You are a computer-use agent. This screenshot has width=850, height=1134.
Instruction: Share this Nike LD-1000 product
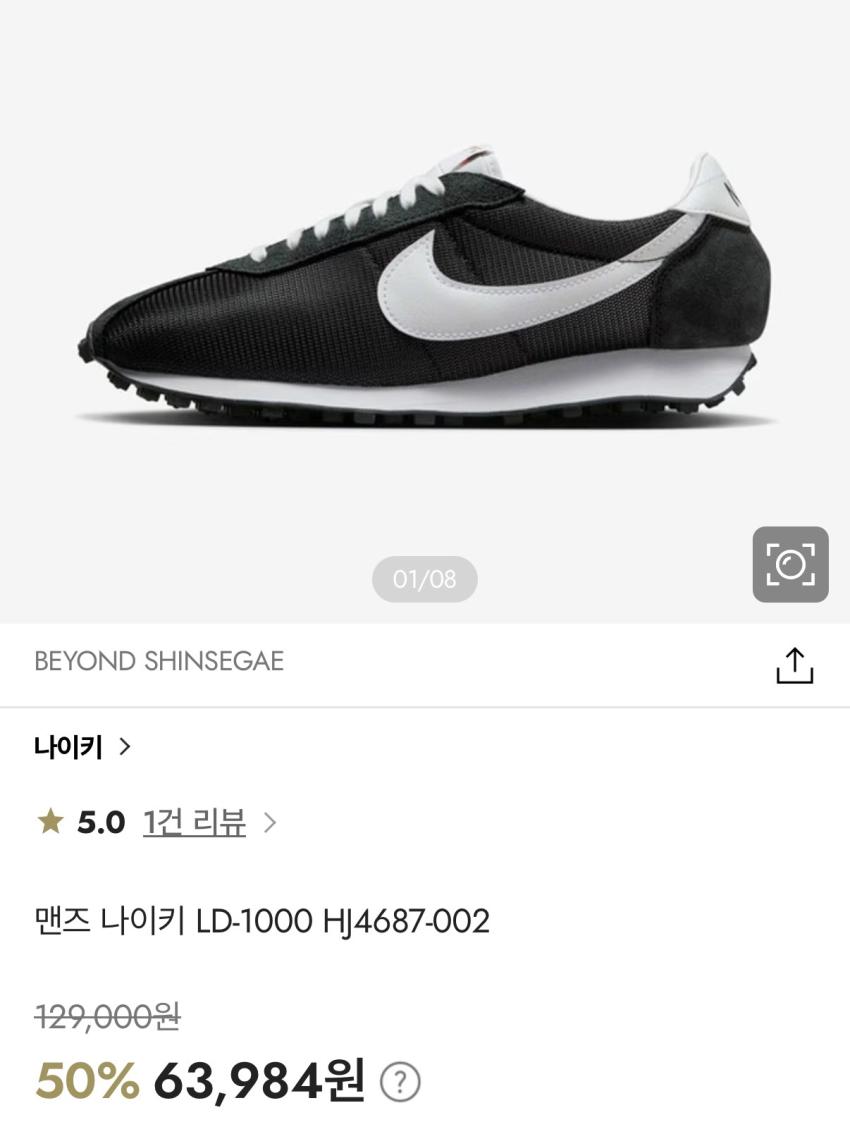click(x=795, y=665)
